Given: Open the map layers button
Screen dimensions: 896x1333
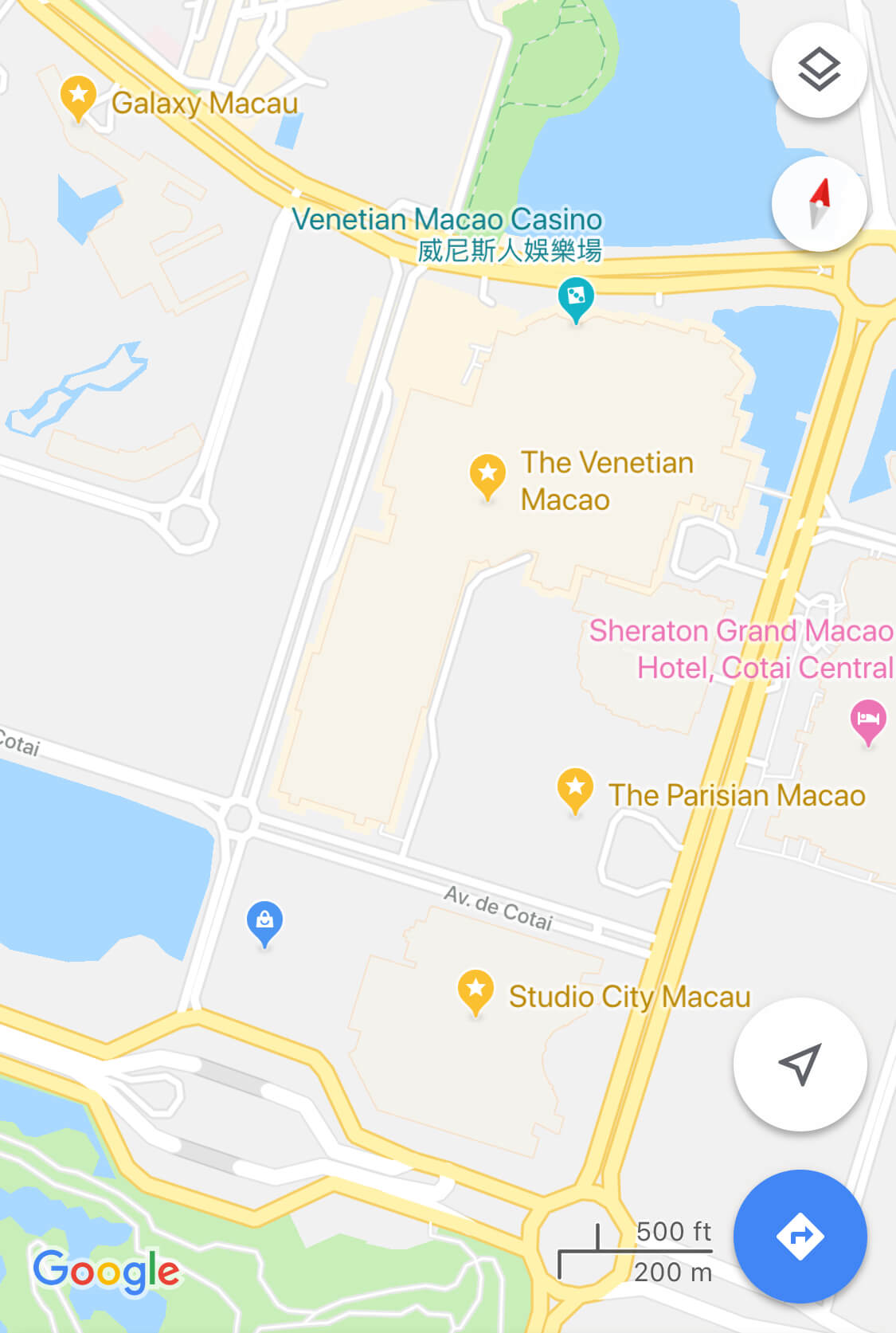Looking at the screenshot, I should pyautogui.click(x=819, y=70).
